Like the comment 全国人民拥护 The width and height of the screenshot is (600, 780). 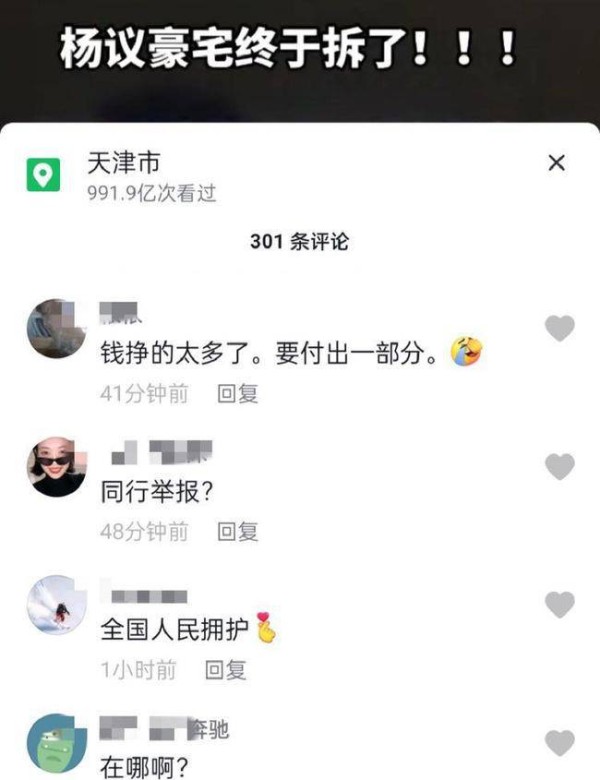[560, 604]
